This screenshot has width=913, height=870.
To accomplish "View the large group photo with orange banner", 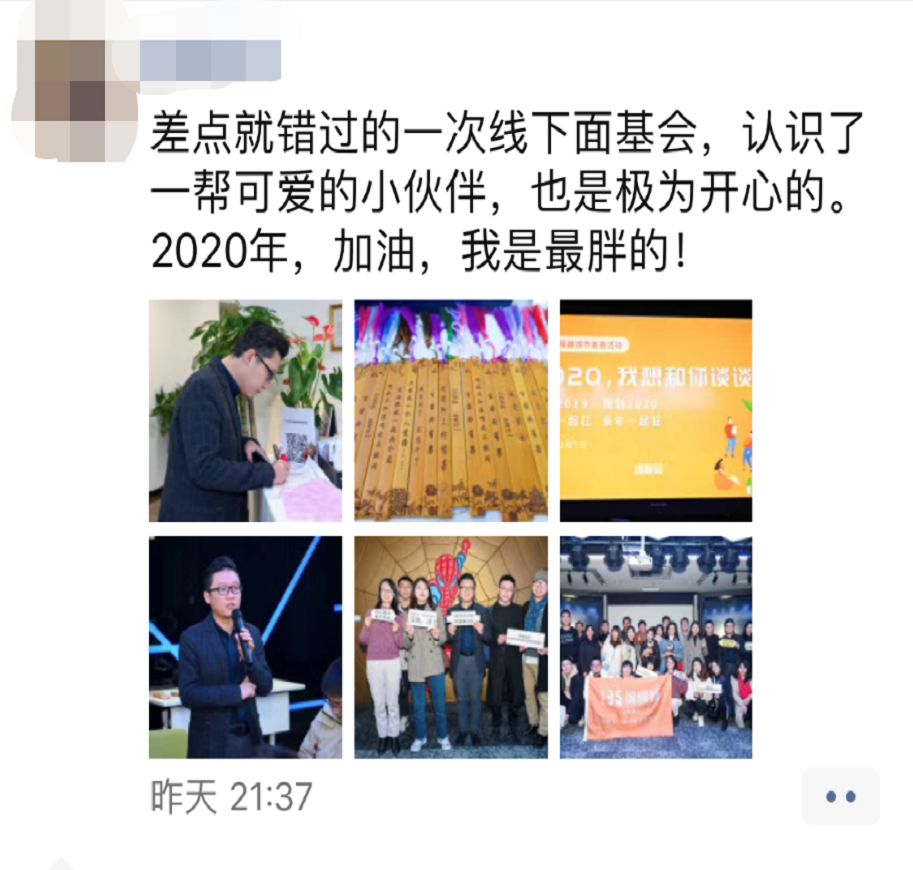I will tap(656, 647).
